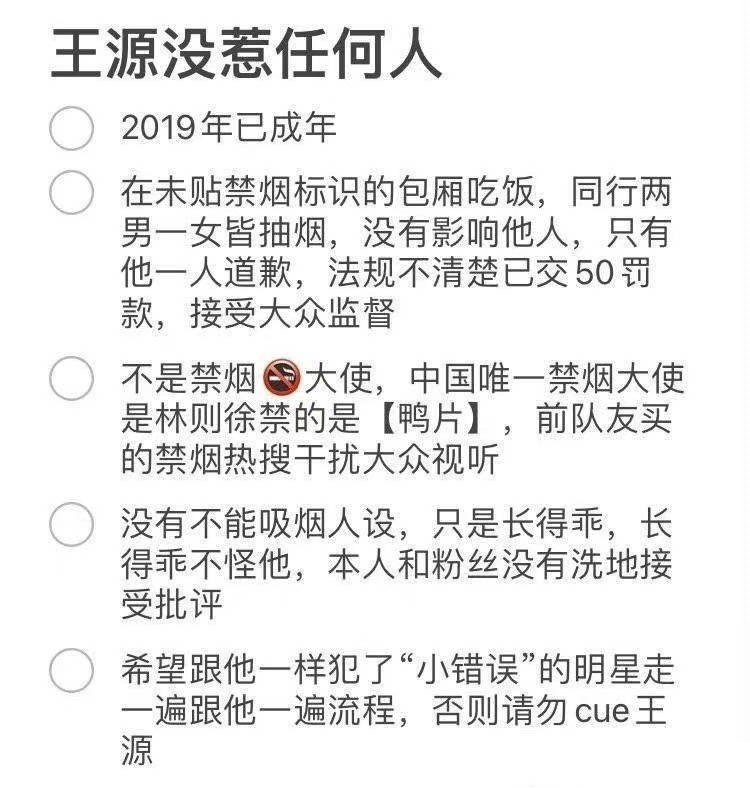This screenshot has width=750, height=788.
Task: Tick the circle beside 不是禁烟大使
Action: coord(71,378)
